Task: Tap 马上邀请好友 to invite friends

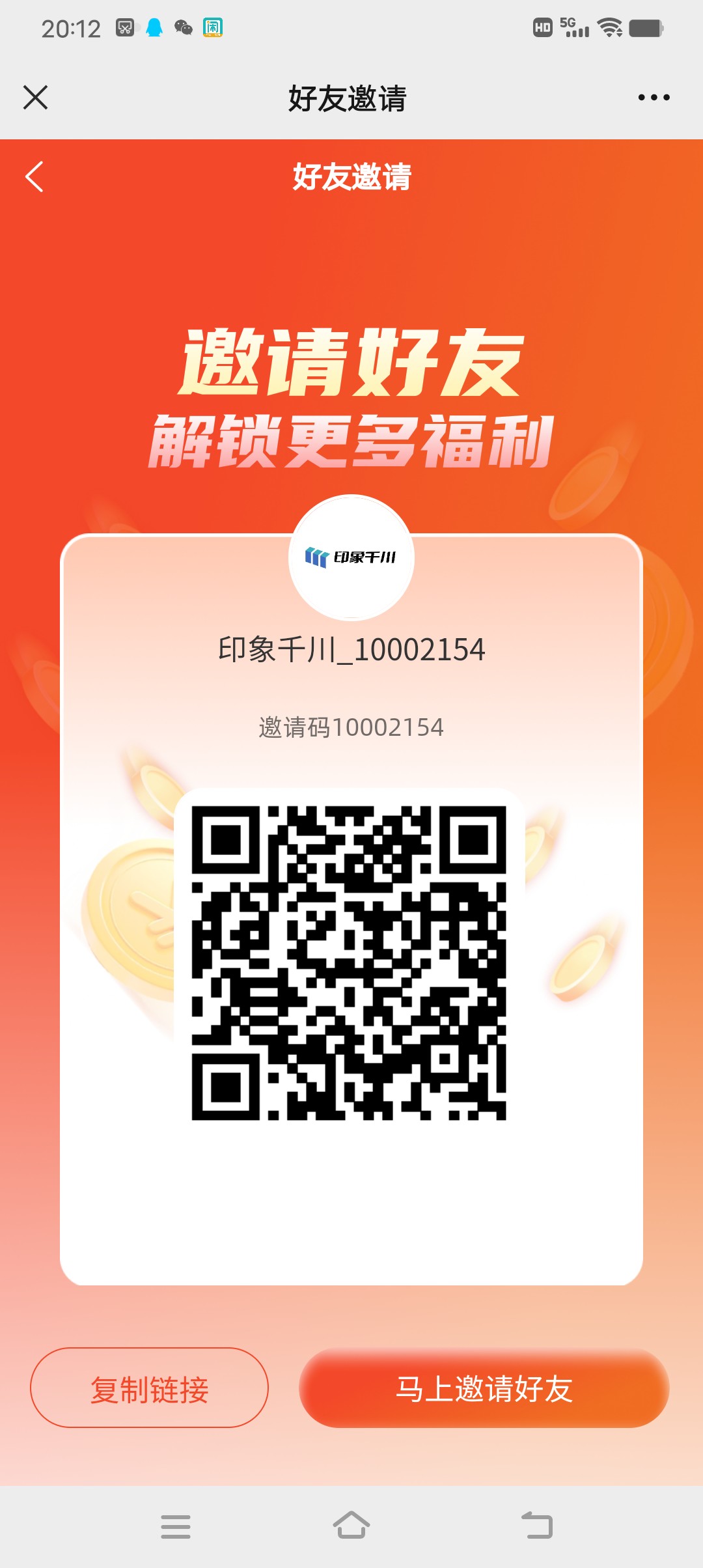Action: tap(484, 1388)
